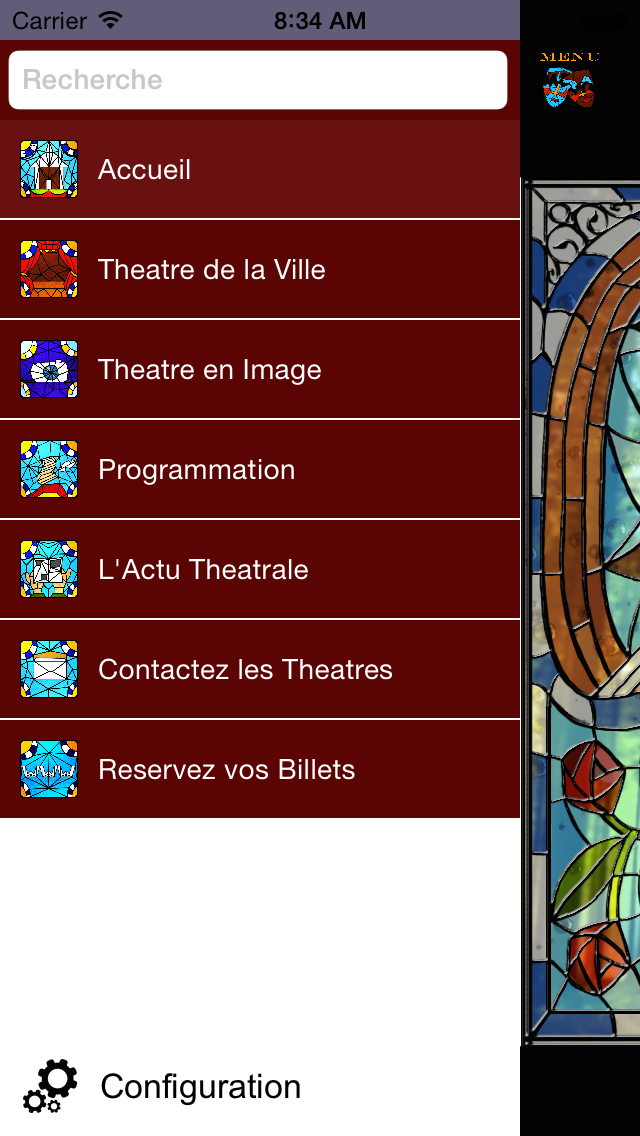640x1136 pixels.
Task: Open Reservez vos Billets
Action: point(259,769)
